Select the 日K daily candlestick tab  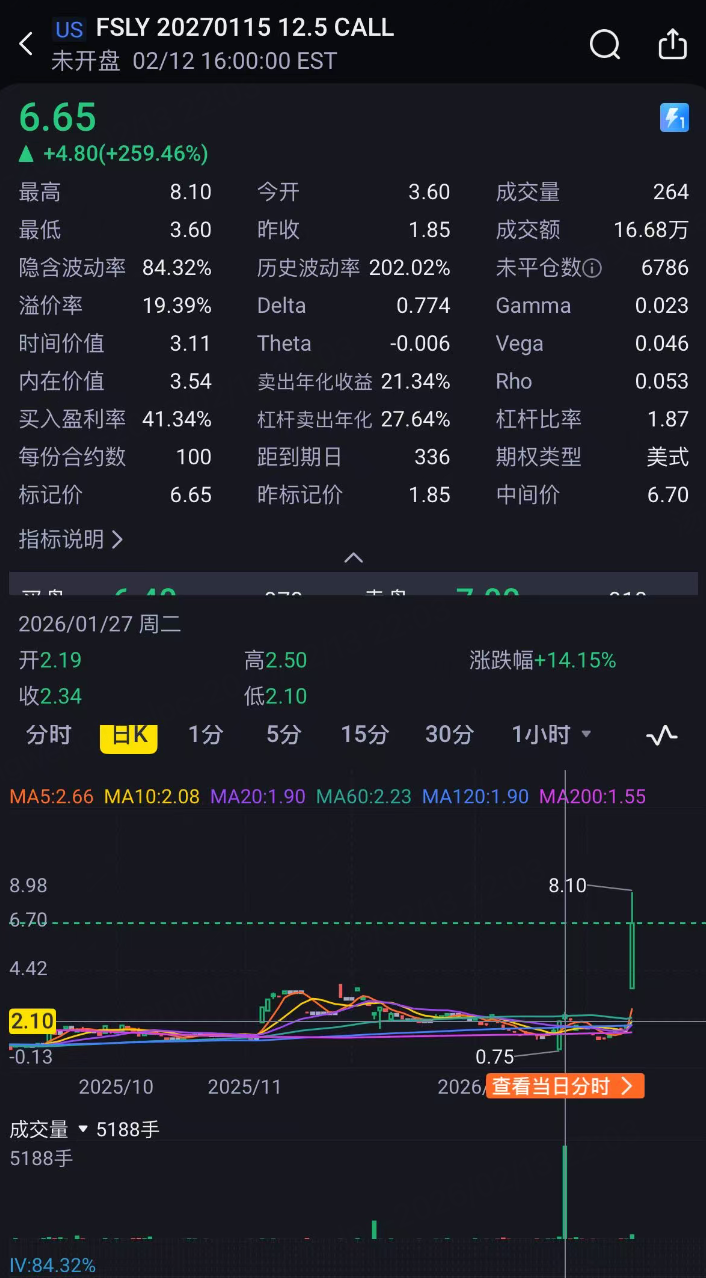click(129, 735)
